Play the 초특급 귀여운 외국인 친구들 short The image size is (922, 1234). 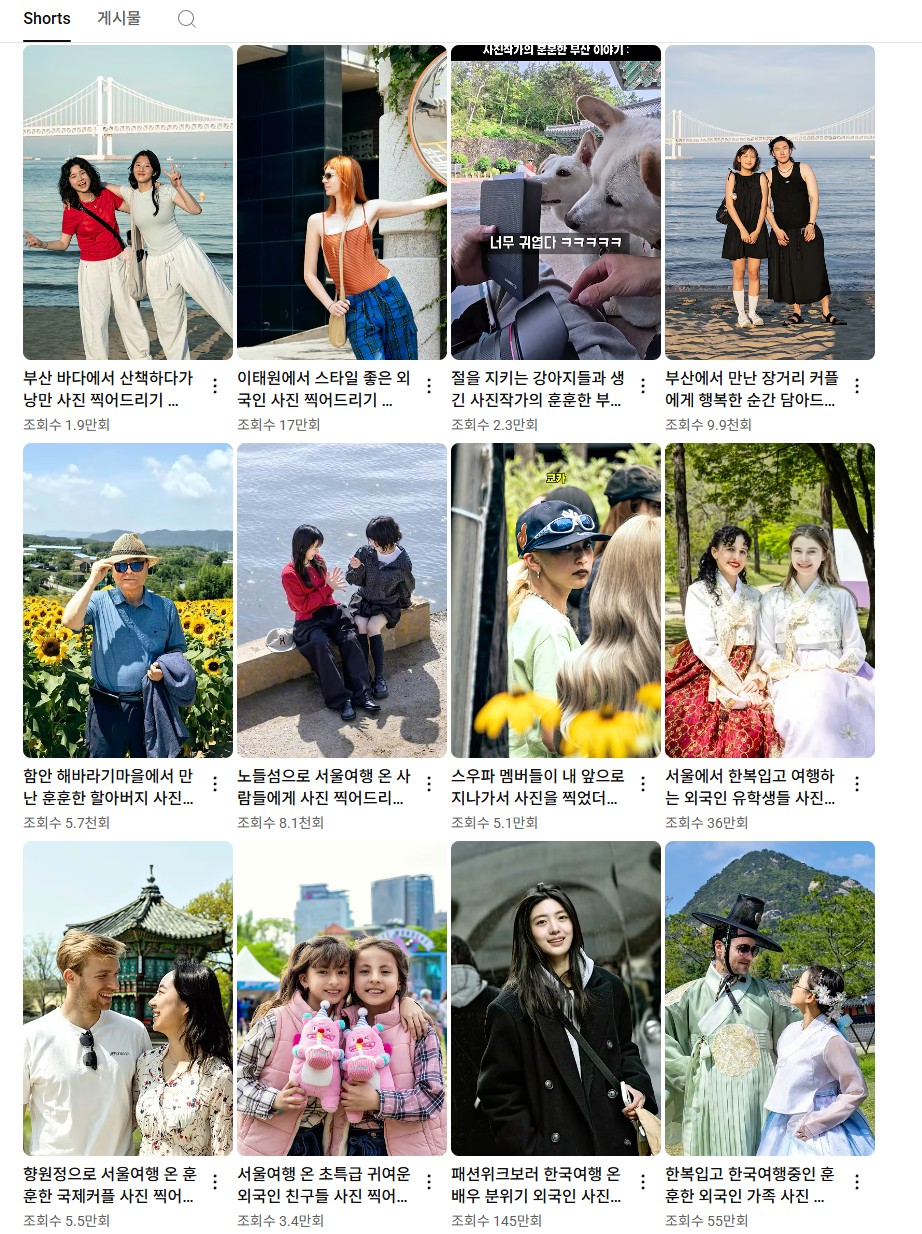341,998
